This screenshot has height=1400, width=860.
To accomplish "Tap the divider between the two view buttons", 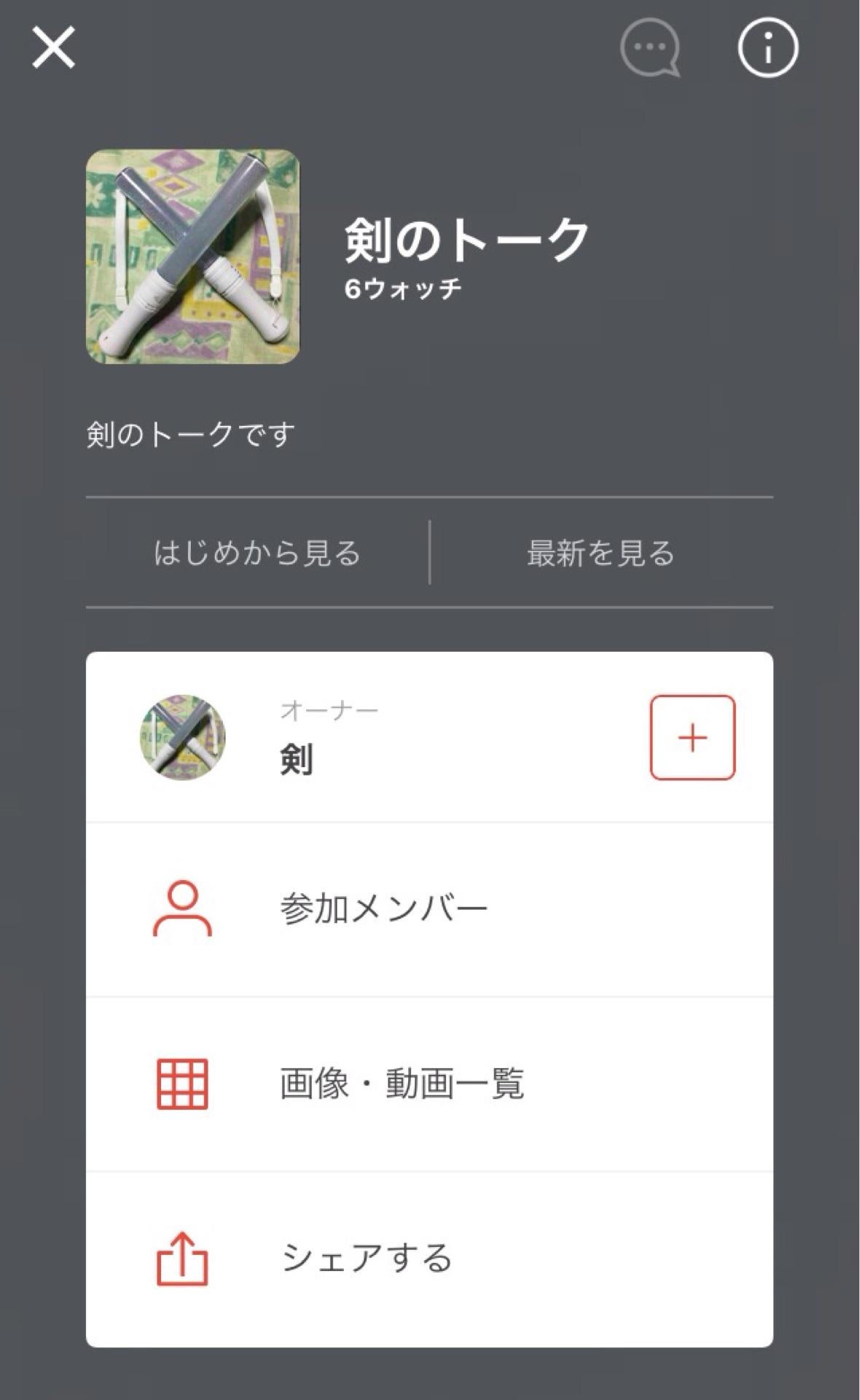I will pyautogui.click(x=430, y=553).
